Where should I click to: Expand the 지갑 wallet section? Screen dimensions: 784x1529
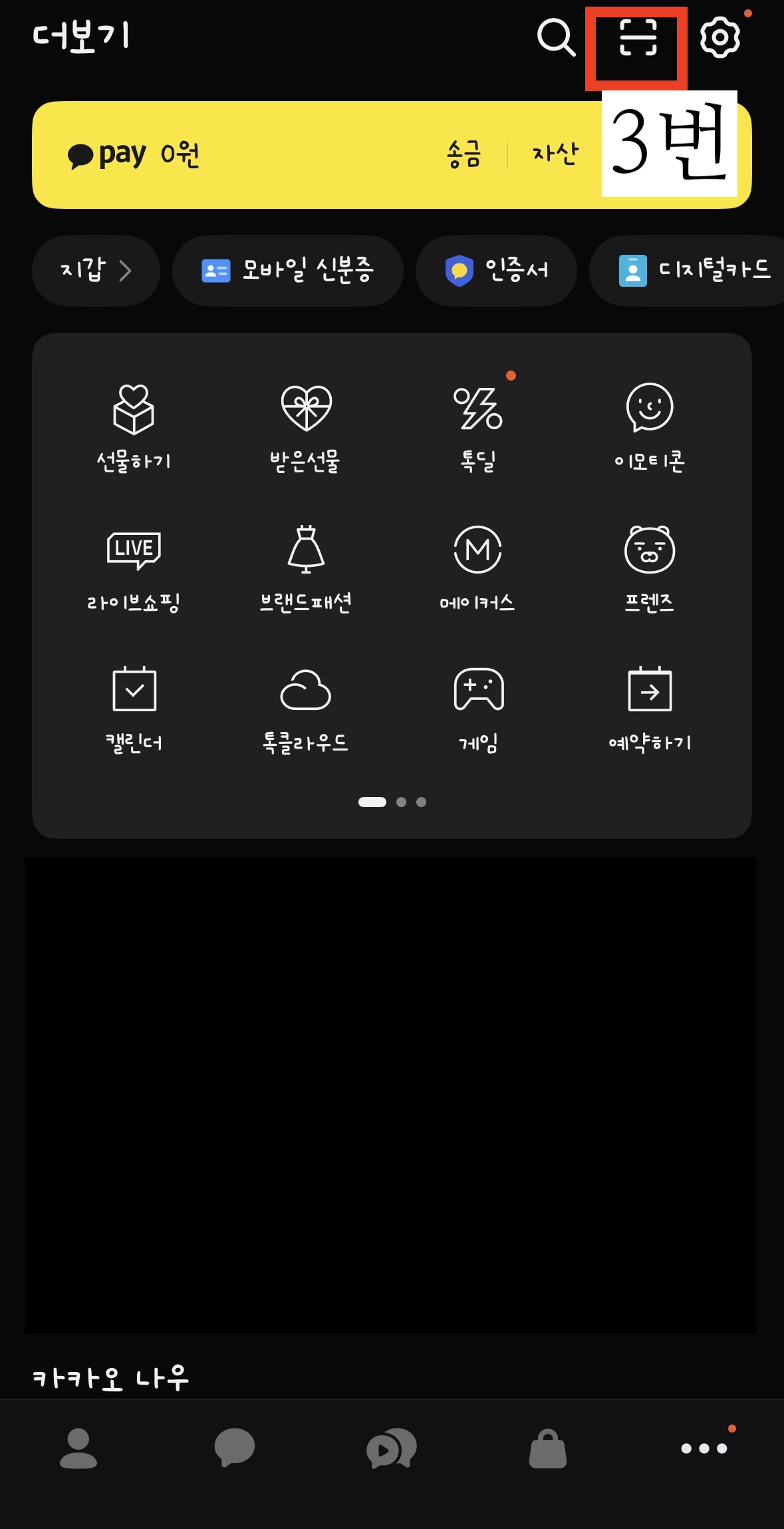95,270
